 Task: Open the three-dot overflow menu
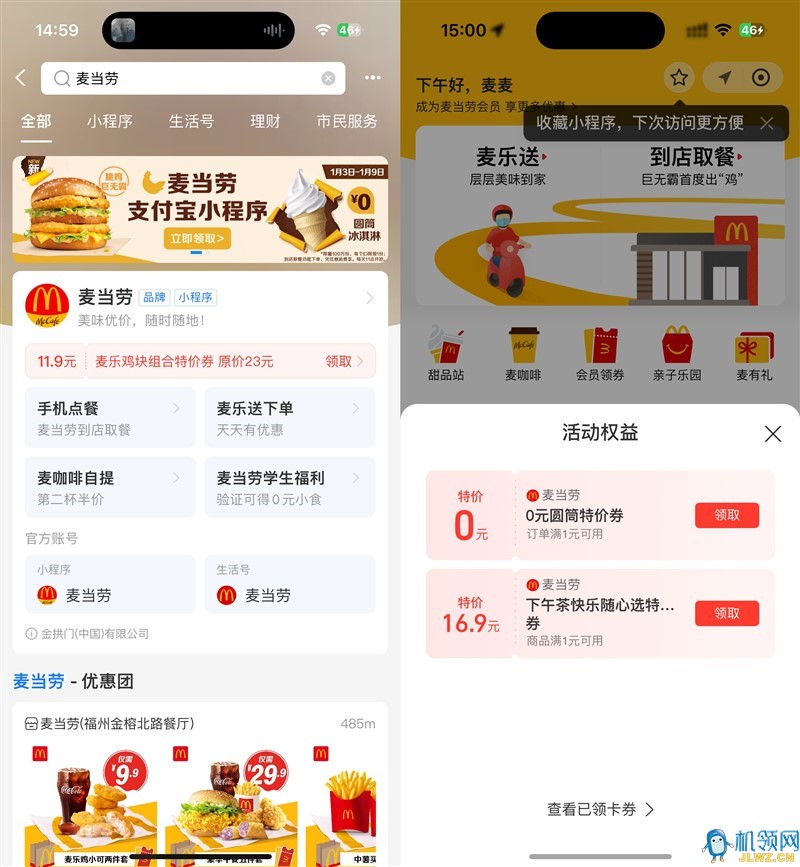pyautogui.click(x=373, y=78)
